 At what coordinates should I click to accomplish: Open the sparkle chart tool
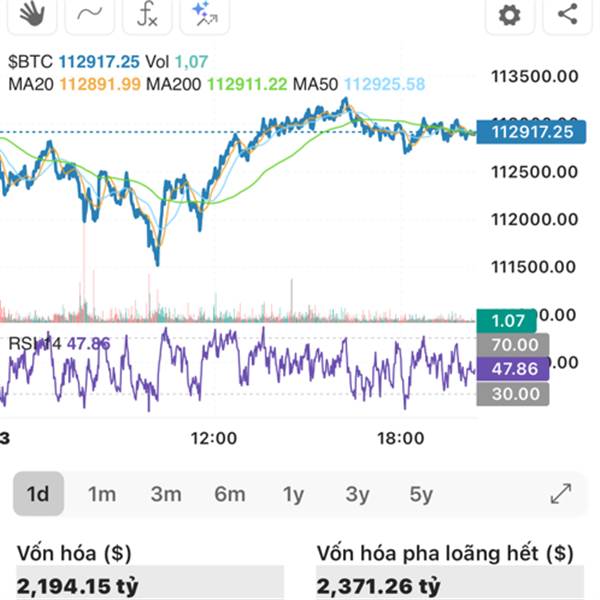tap(205, 14)
